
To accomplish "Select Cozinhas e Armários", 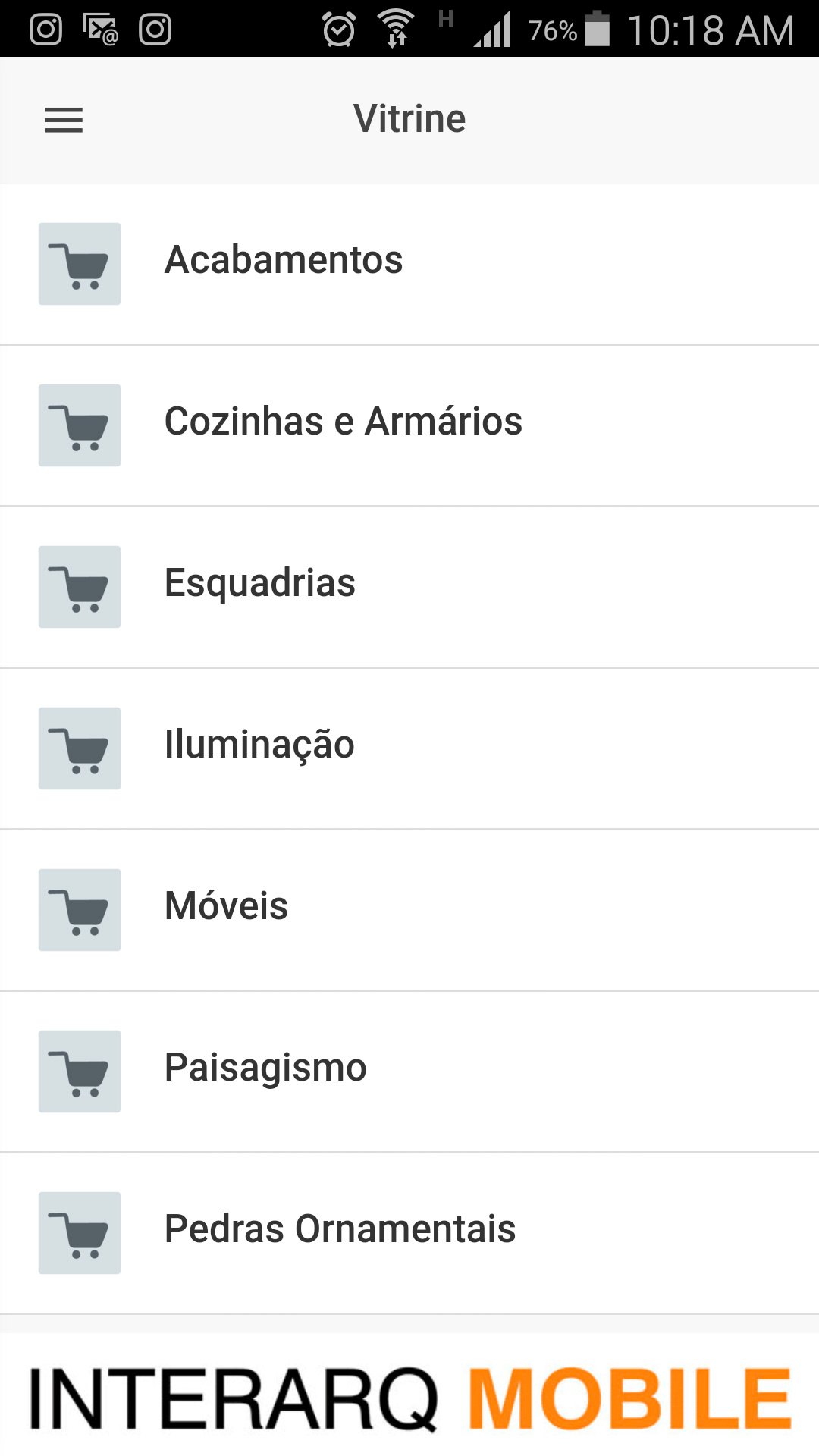I will (409, 425).
